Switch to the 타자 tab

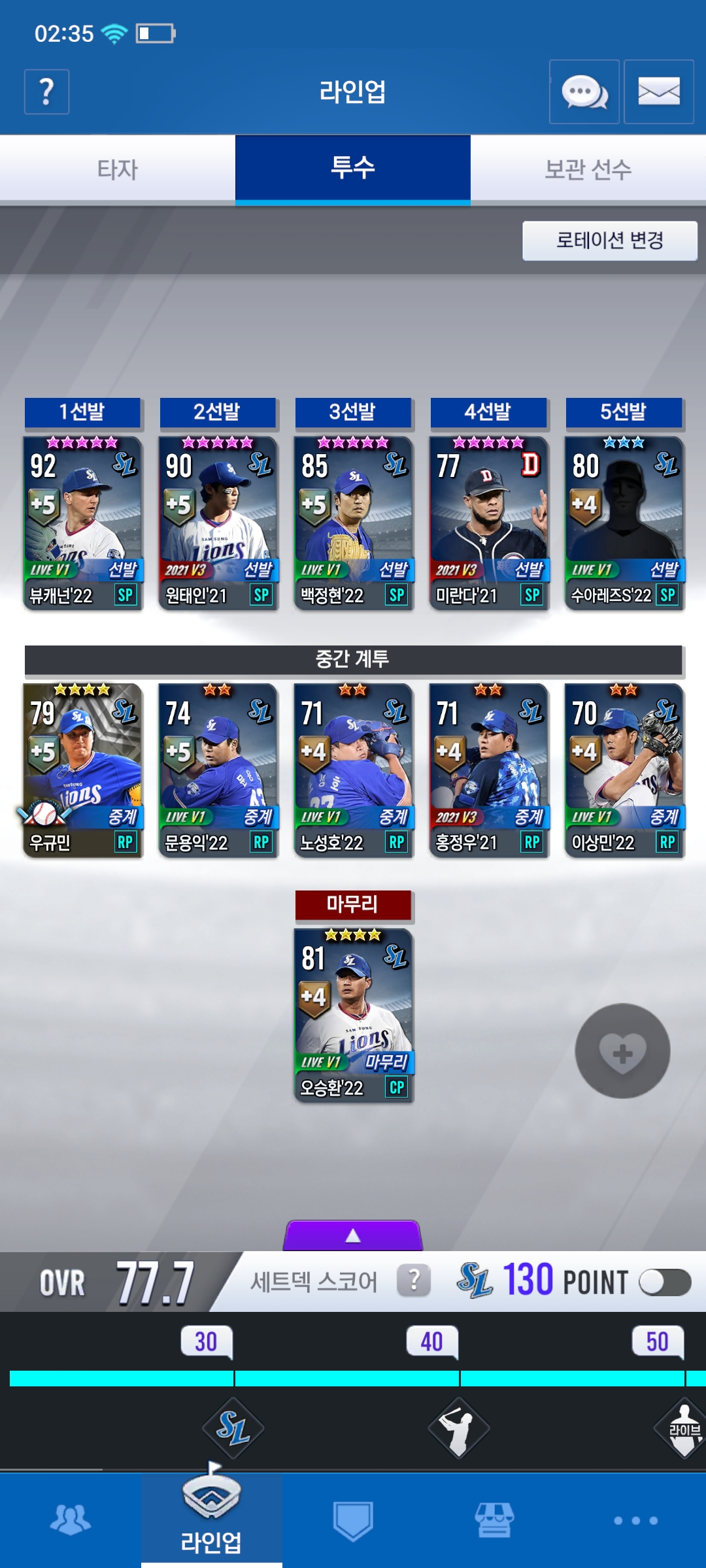(118, 169)
